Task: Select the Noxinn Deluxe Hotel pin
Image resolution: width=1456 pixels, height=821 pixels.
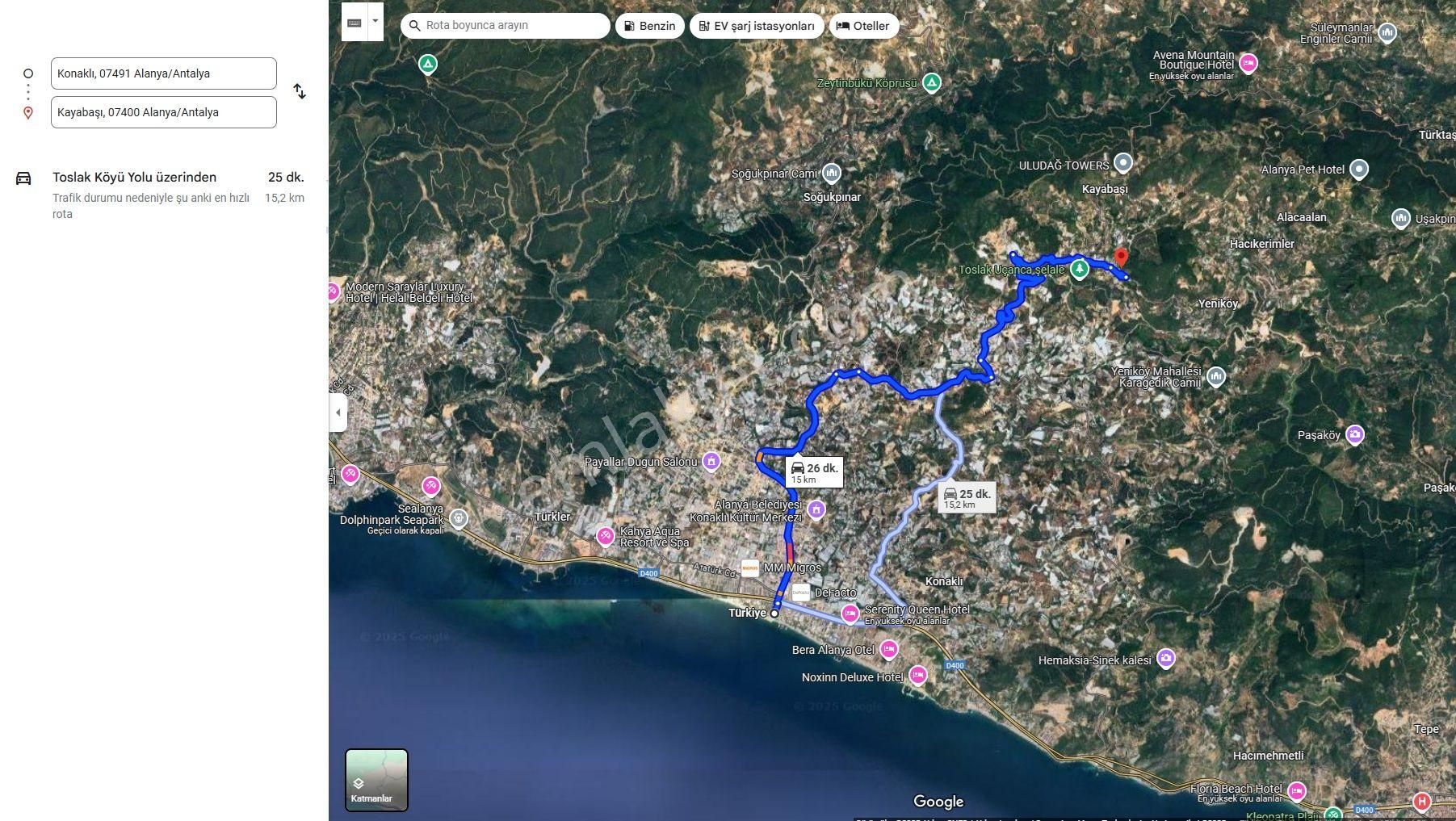Action: click(918, 674)
